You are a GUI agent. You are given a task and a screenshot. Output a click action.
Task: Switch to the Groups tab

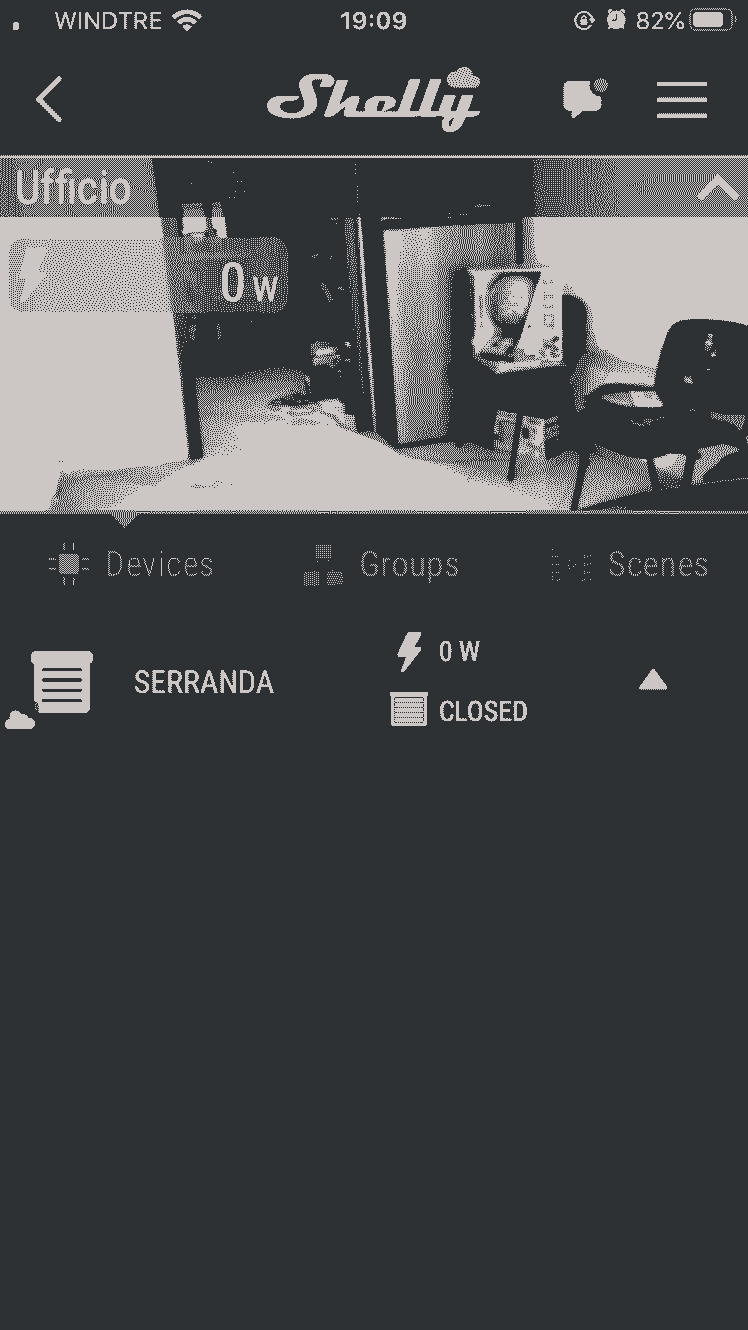click(381, 565)
